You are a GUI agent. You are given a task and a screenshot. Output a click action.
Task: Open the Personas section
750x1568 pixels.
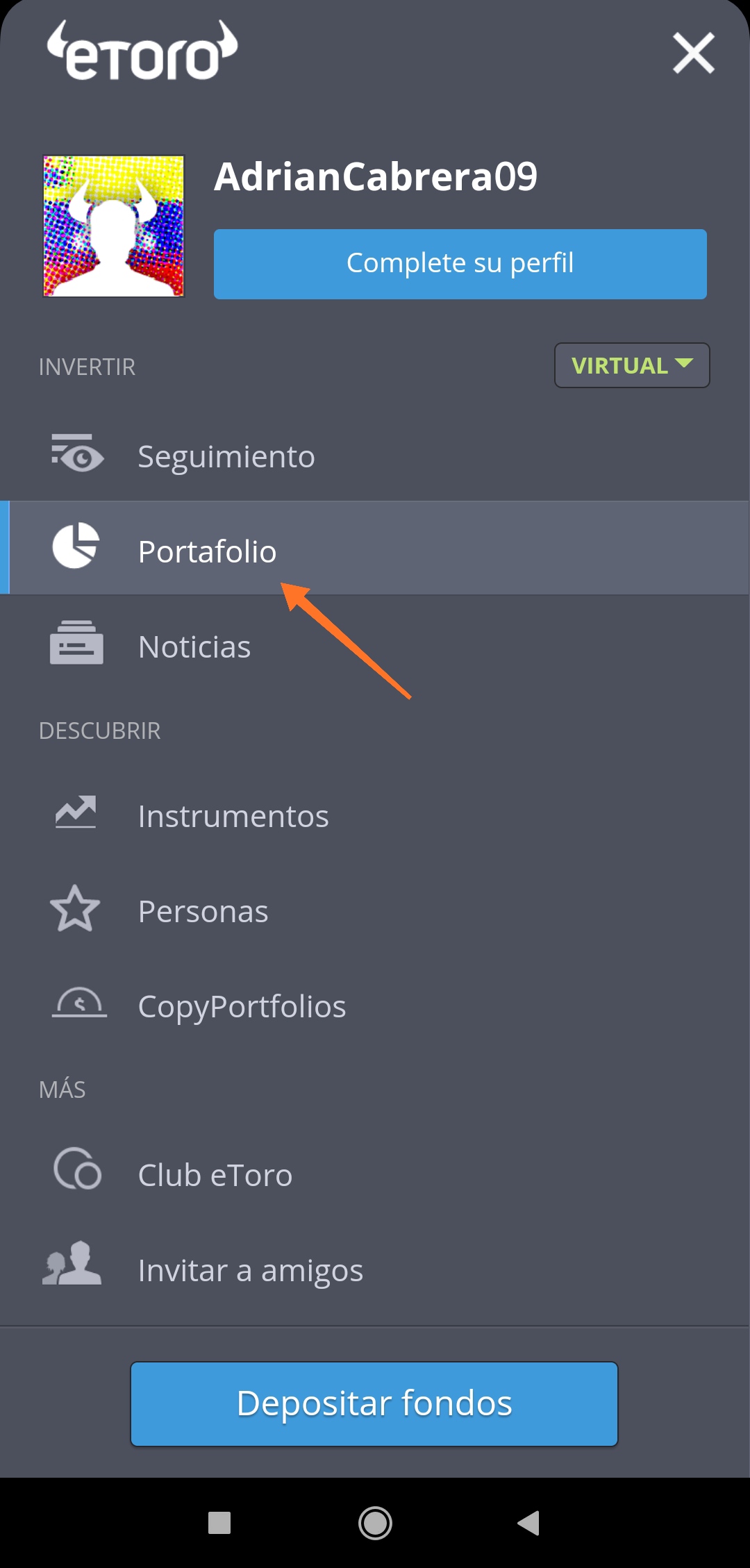coord(375,911)
